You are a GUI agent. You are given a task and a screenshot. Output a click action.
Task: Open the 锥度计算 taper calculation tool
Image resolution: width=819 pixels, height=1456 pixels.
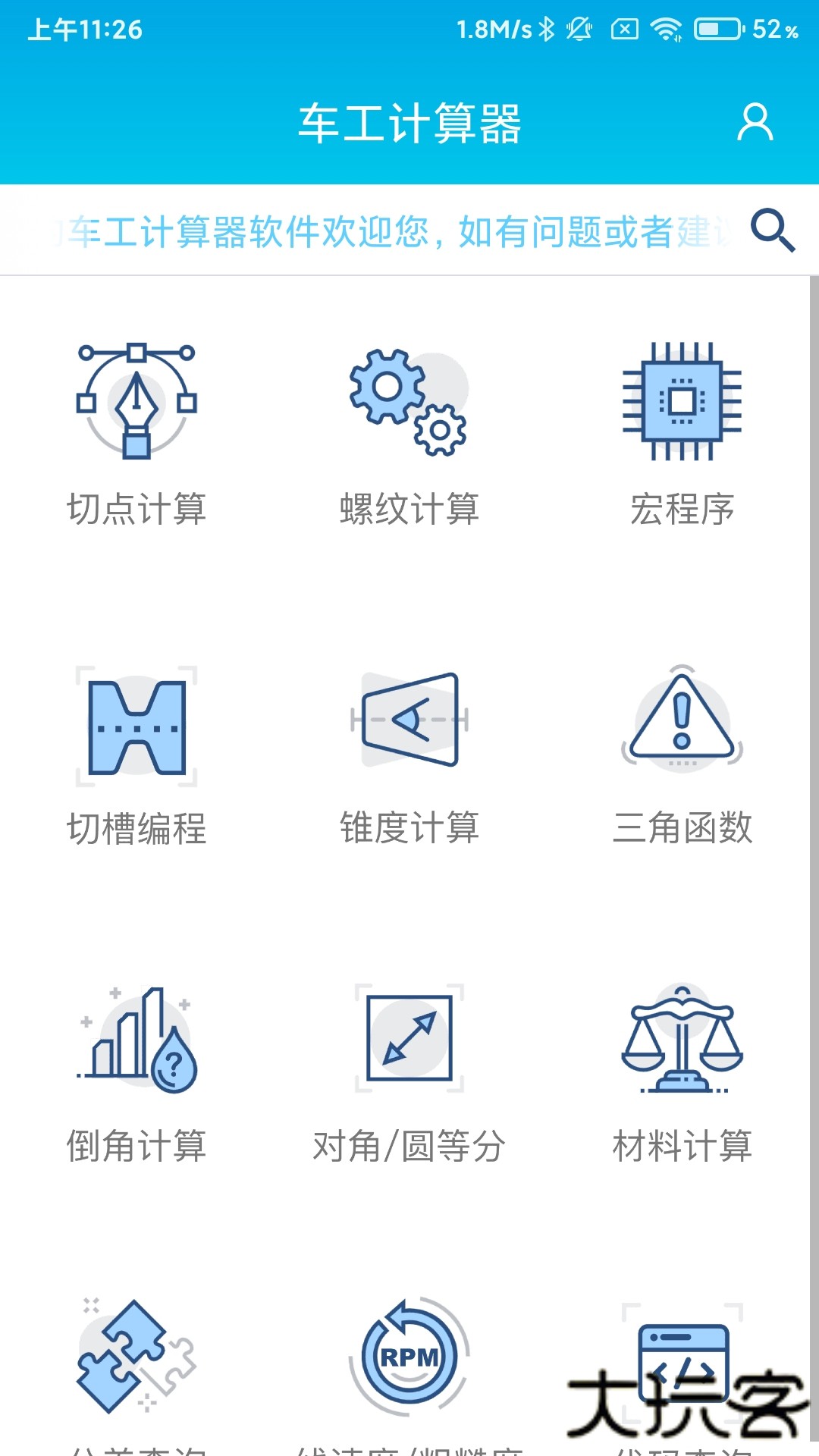409,720
